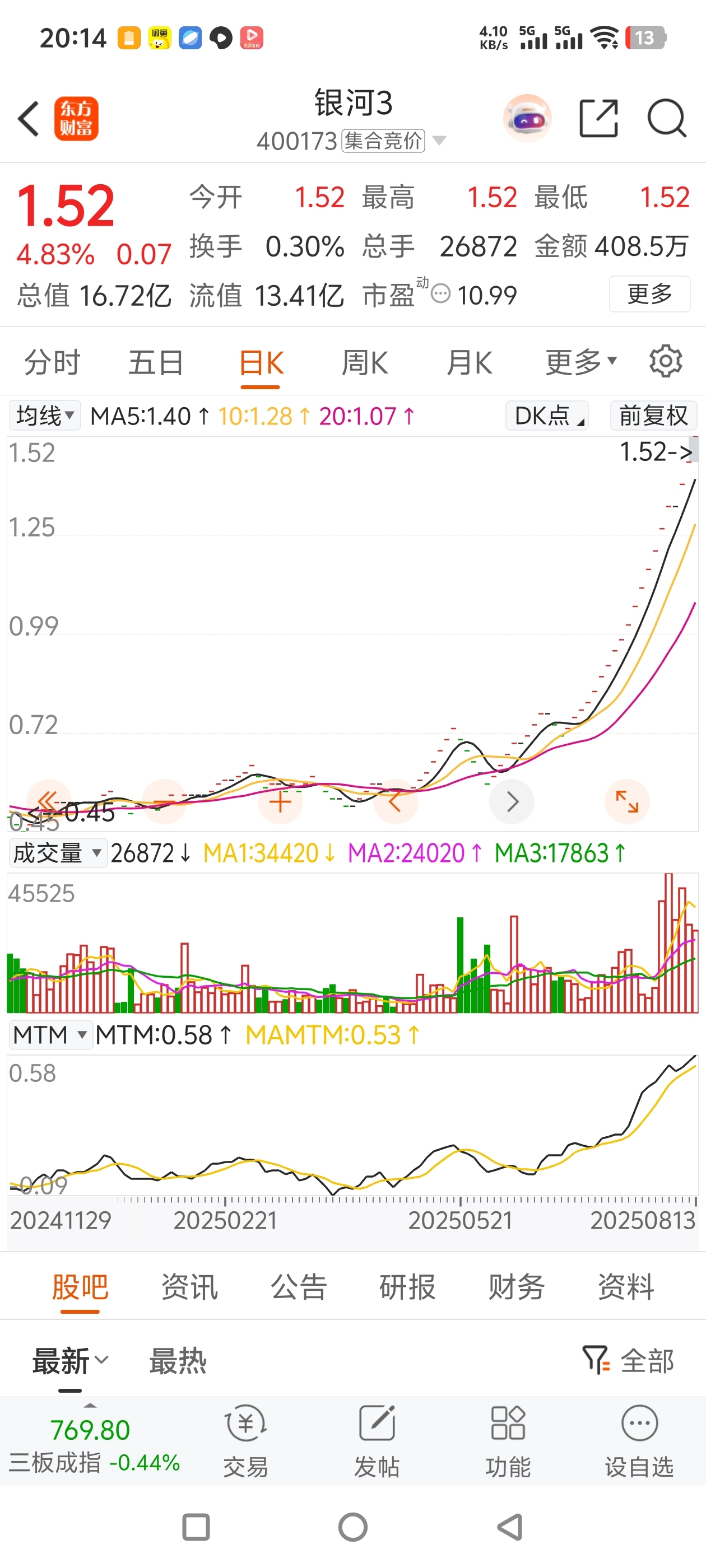The image size is (706, 1568).
Task: Expand the 成交量 indicator dropdown
Action: (57, 853)
